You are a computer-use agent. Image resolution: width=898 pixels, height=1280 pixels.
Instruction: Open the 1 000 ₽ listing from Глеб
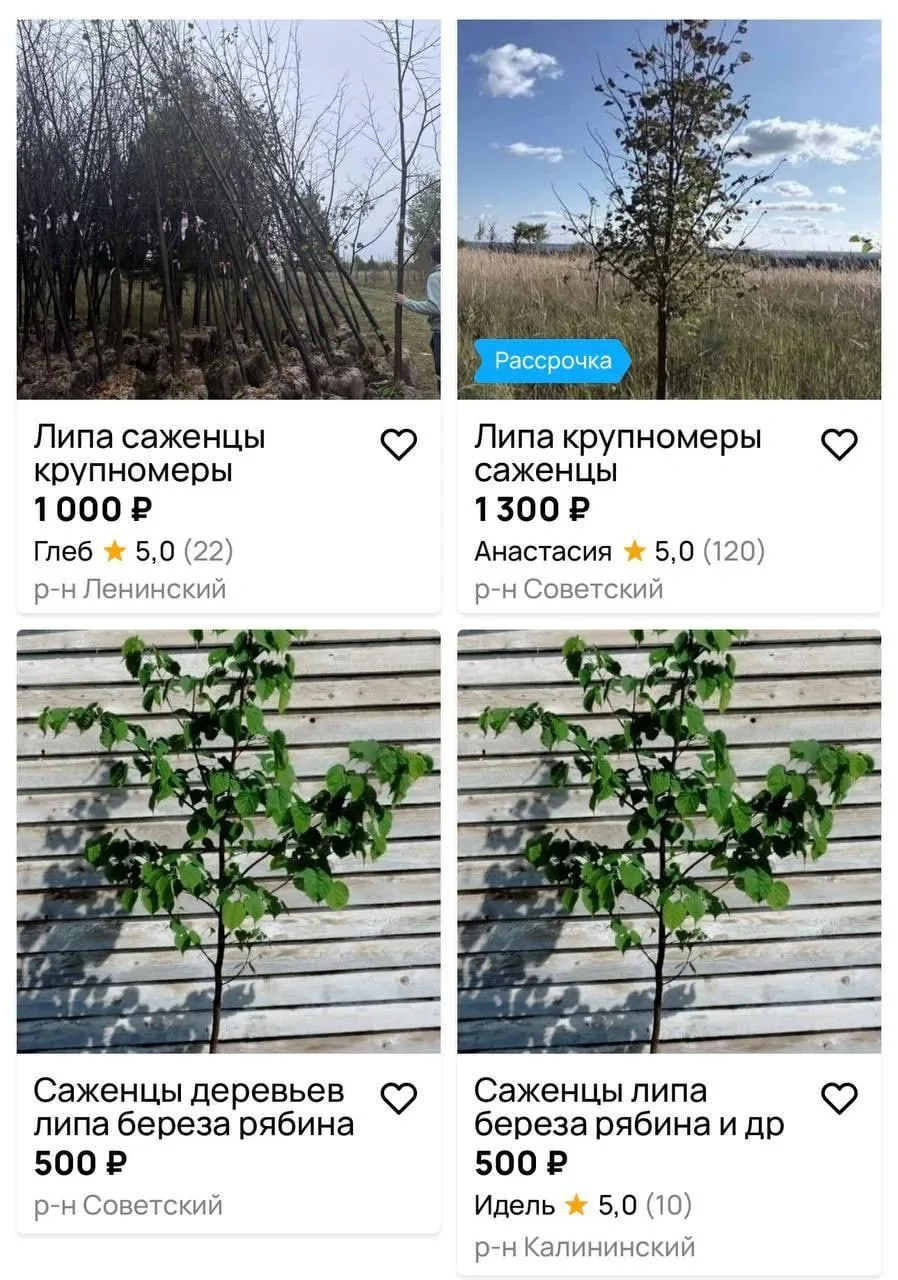228,210
